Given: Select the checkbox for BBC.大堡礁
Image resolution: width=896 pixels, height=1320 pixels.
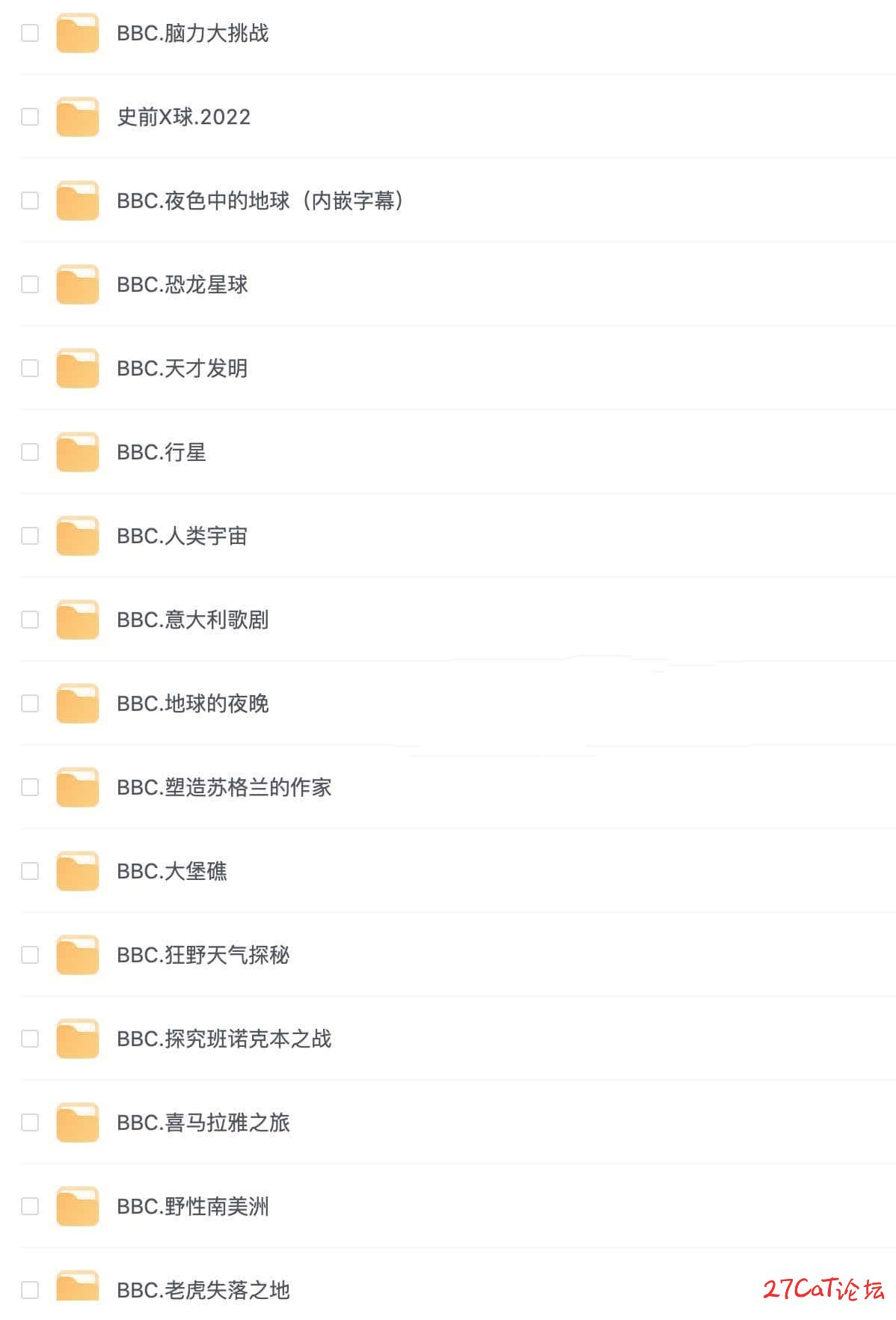Looking at the screenshot, I should (x=30, y=871).
